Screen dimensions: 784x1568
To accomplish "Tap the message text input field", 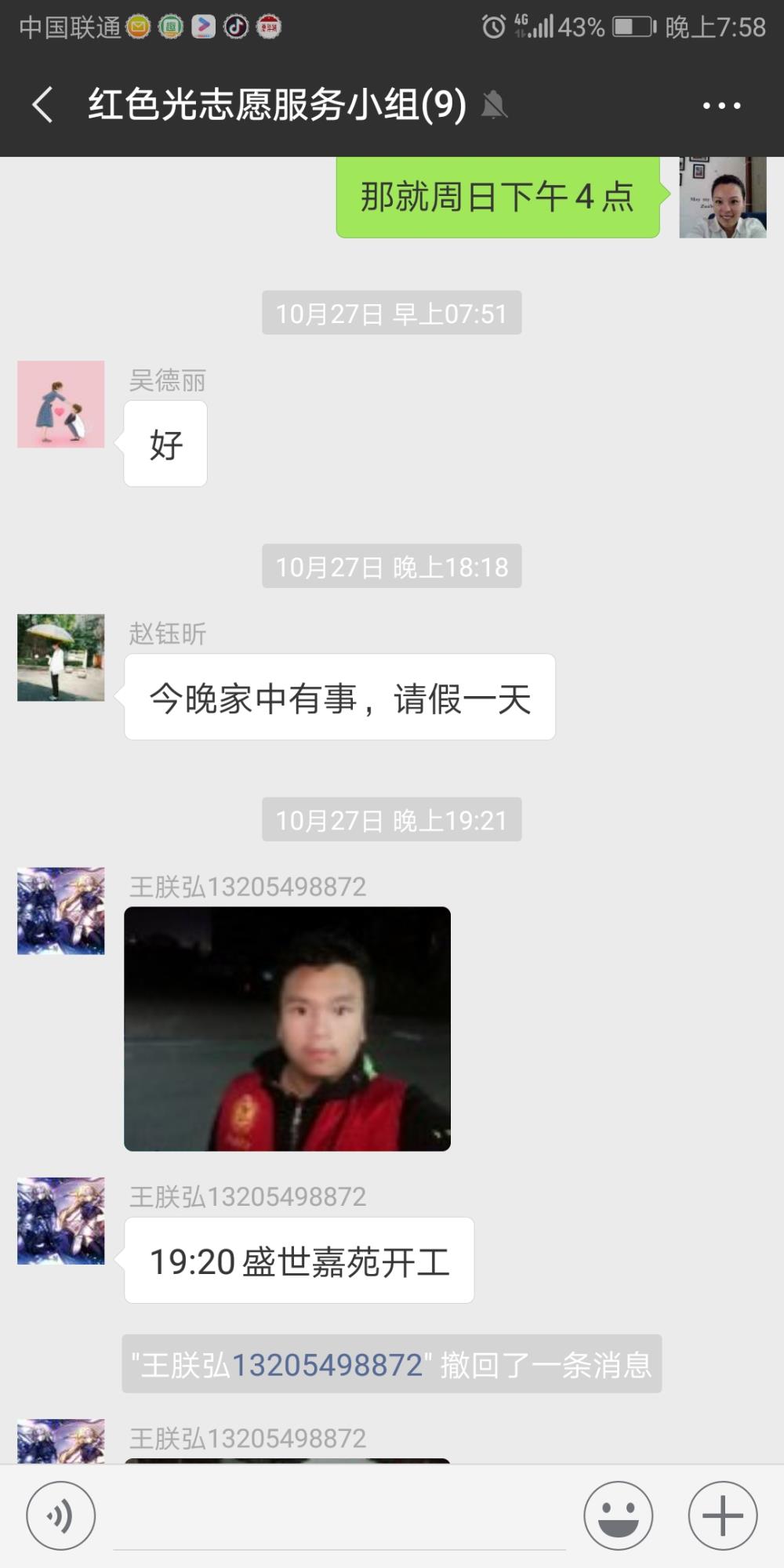I will (339, 1517).
